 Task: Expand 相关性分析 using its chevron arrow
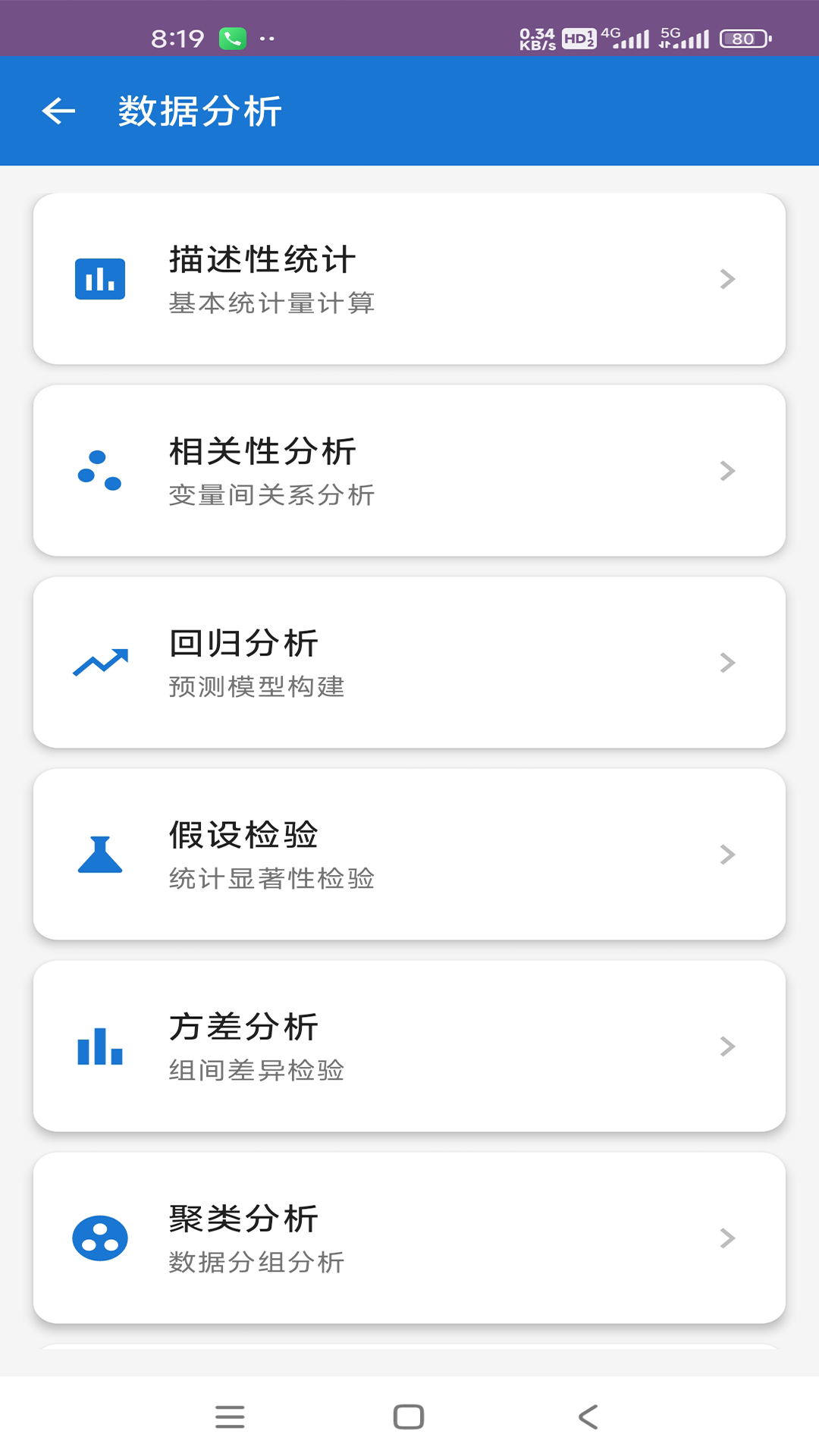point(727,470)
